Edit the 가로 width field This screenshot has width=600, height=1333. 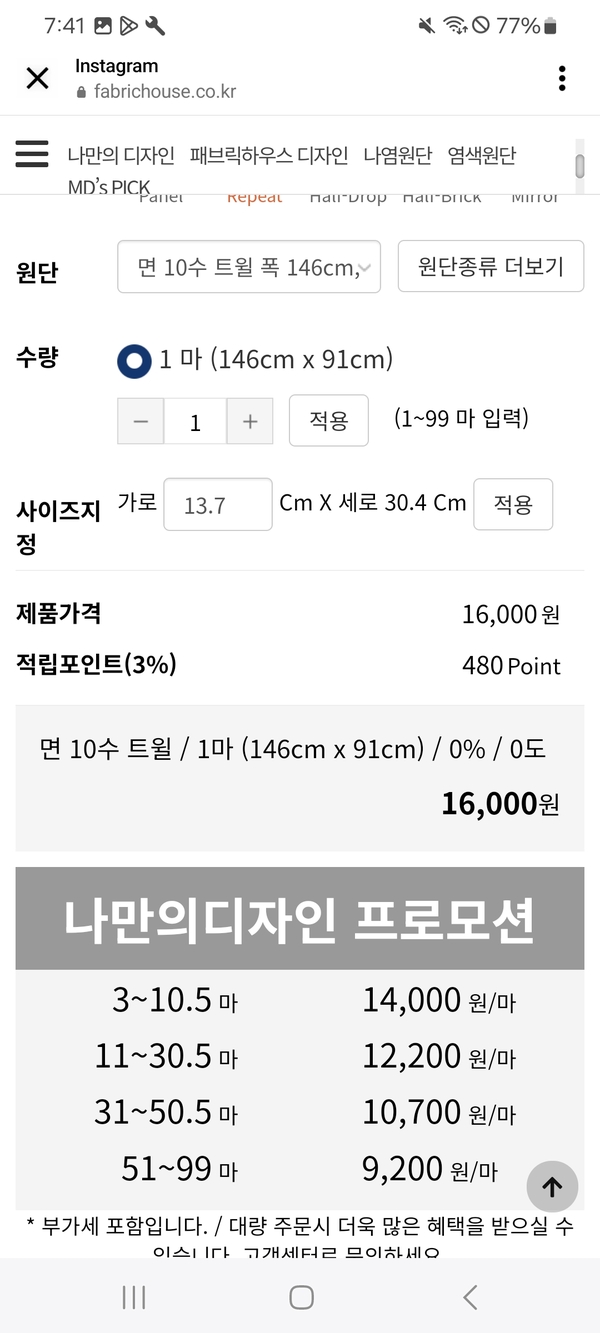[218, 504]
